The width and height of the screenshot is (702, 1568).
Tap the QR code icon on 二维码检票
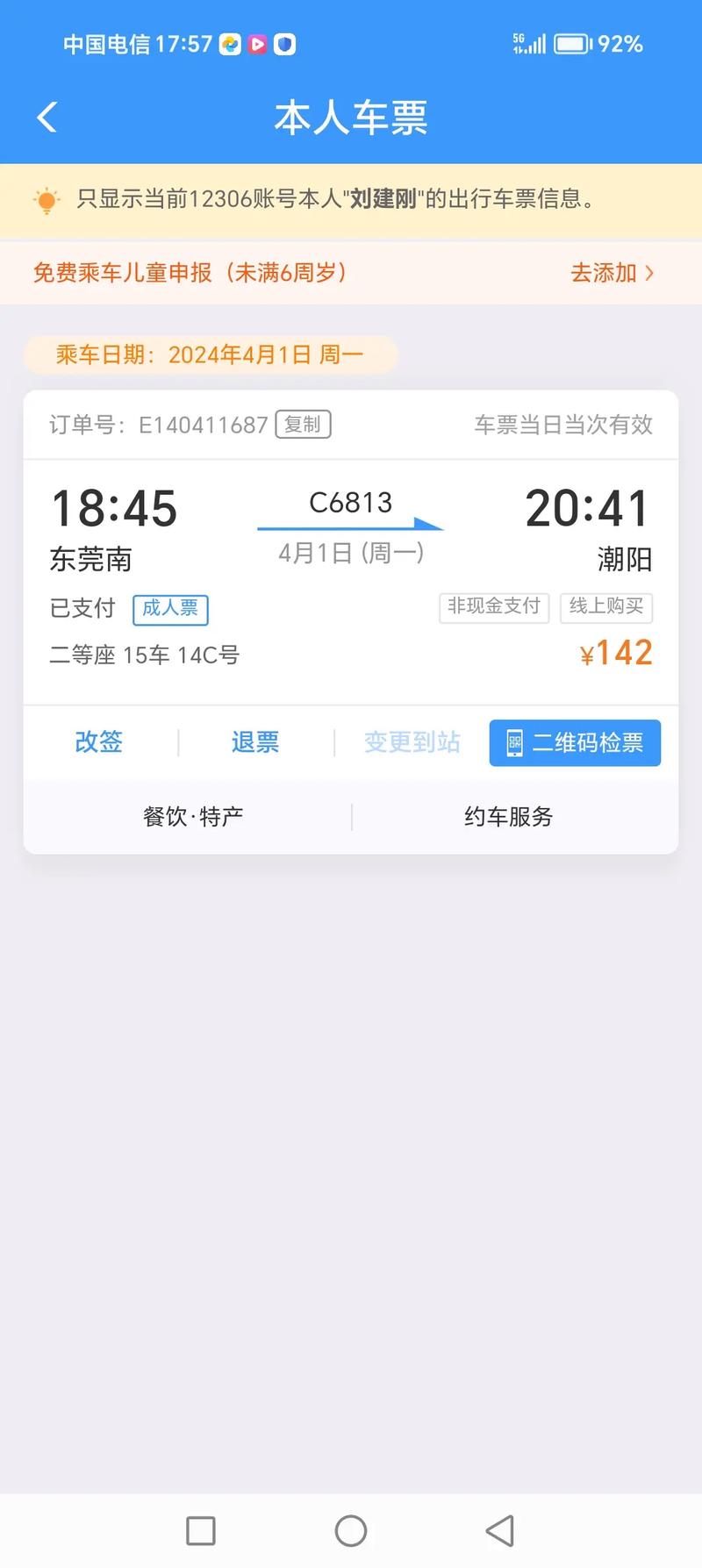pyautogui.click(x=516, y=742)
